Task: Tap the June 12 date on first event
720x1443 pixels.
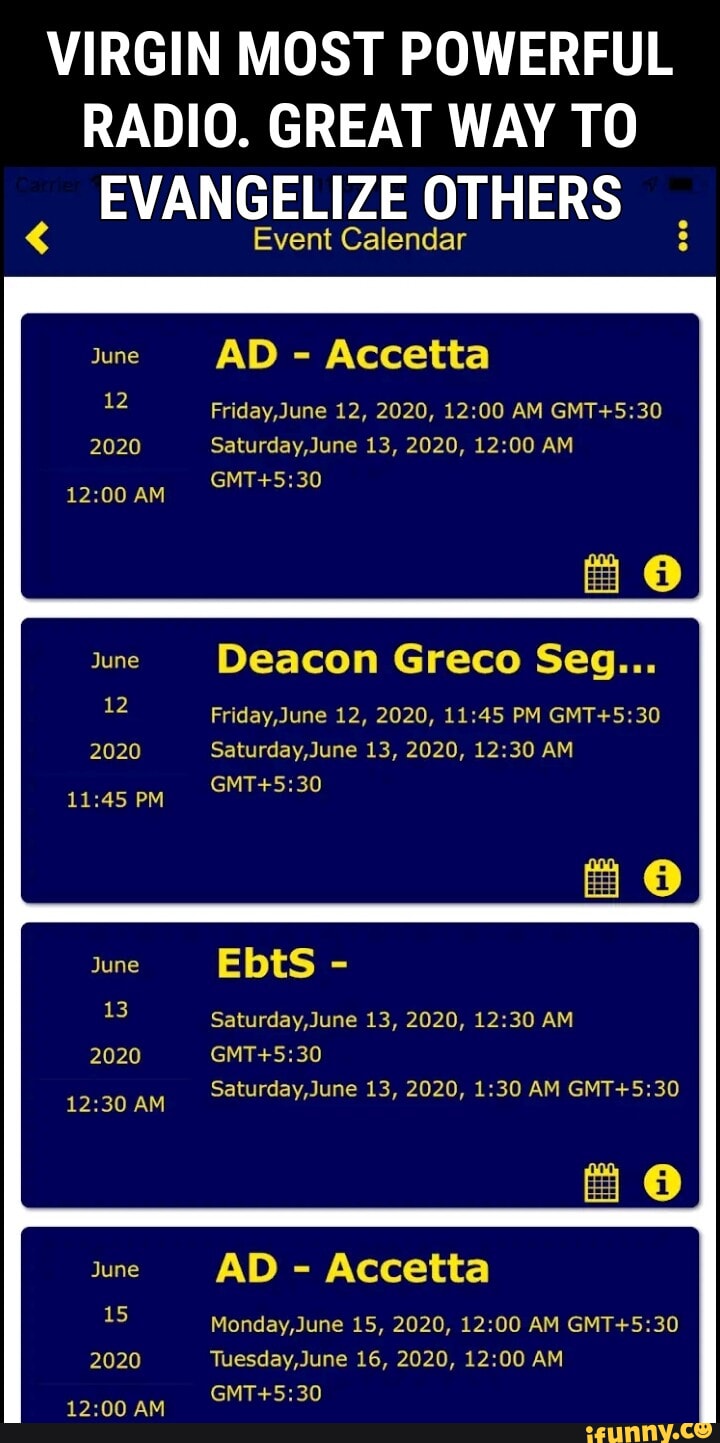Action: pos(116,400)
